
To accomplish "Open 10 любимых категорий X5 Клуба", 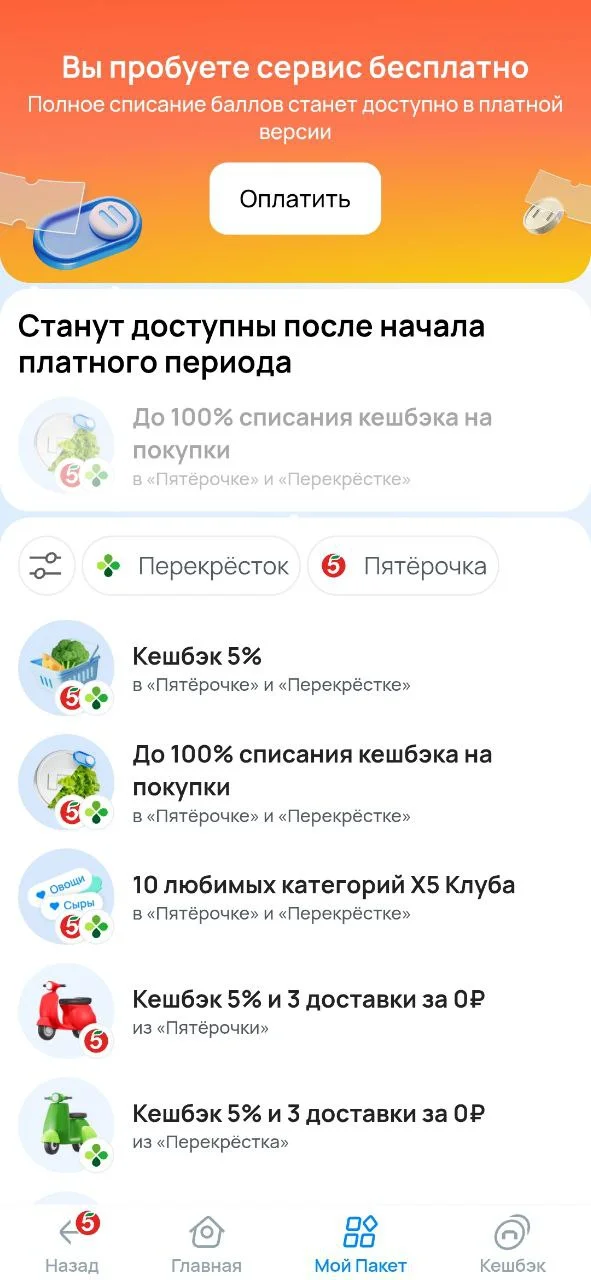I will (x=295, y=897).
